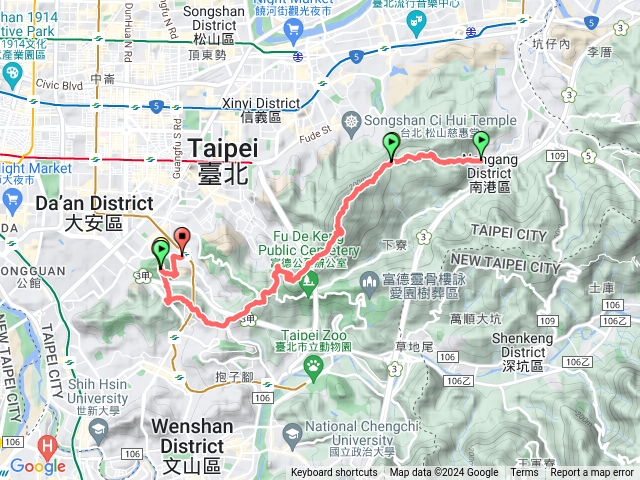
Task: Open the Songshan Ci Hui Temple pin
Action: click(x=351, y=121)
